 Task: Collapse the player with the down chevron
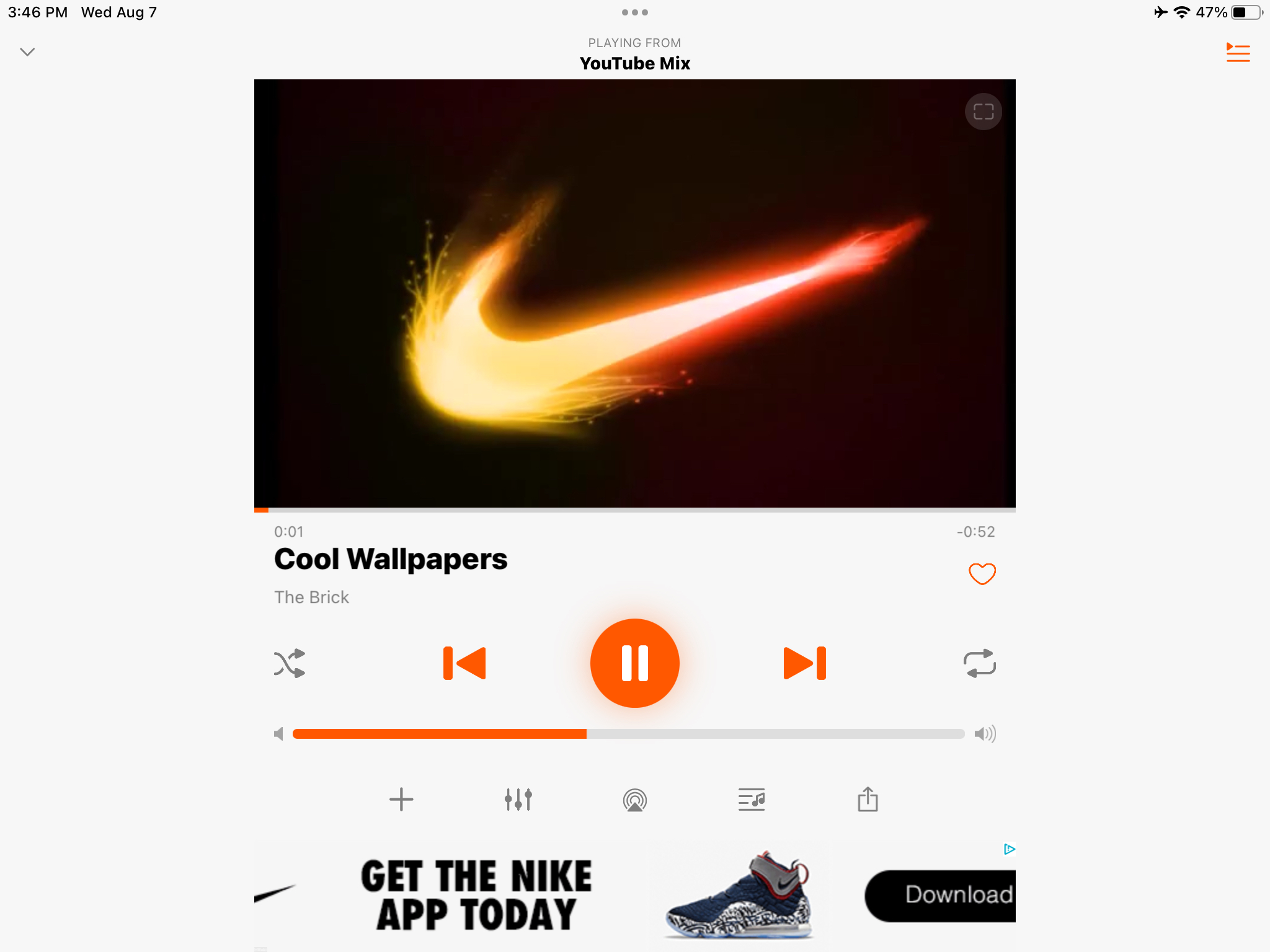pyautogui.click(x=27, y=52)
